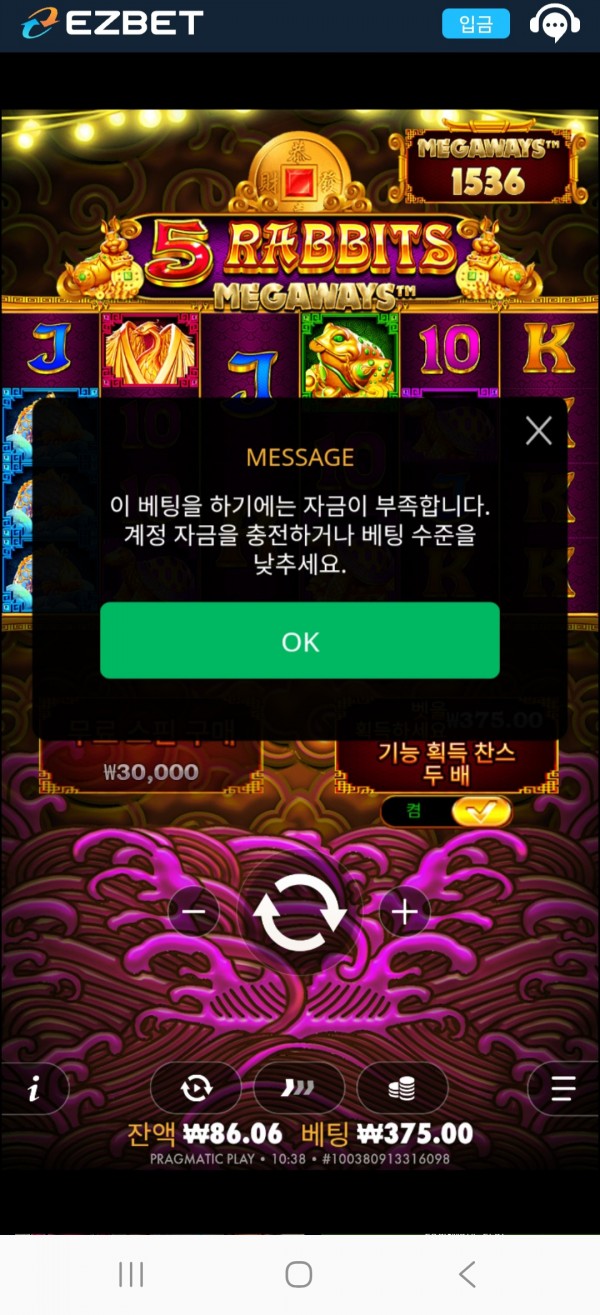
Task: Tap the 입금 deposit button
Action: (476, 24)
